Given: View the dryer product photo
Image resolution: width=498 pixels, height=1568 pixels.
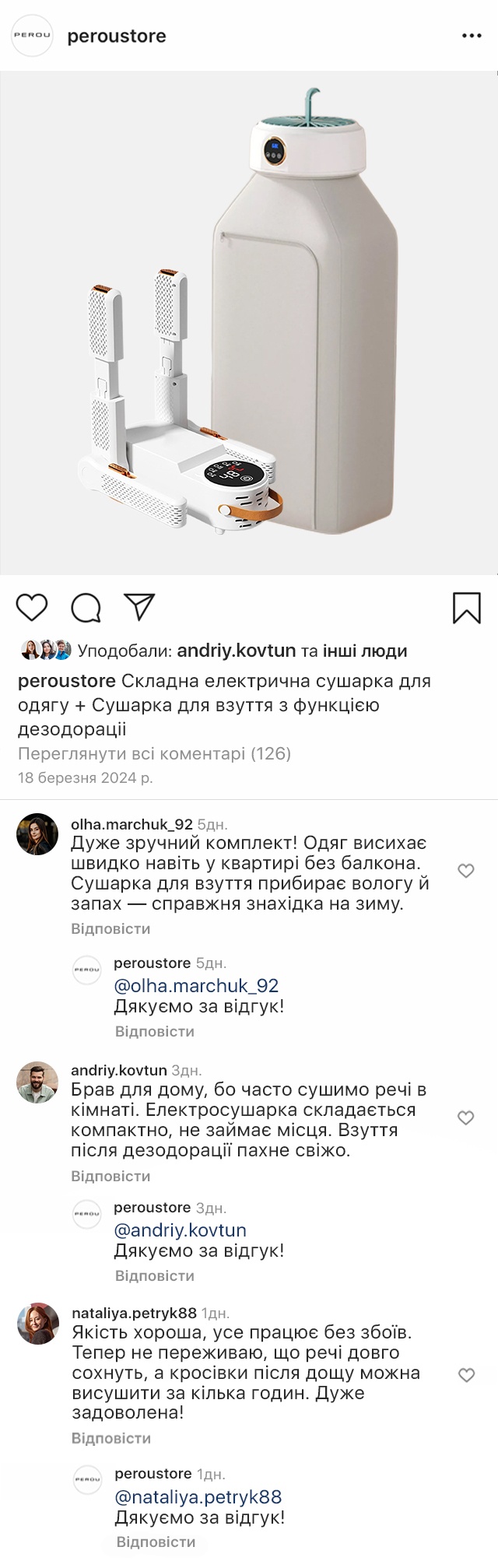Looking at the screenshot, I should point(249,323).
